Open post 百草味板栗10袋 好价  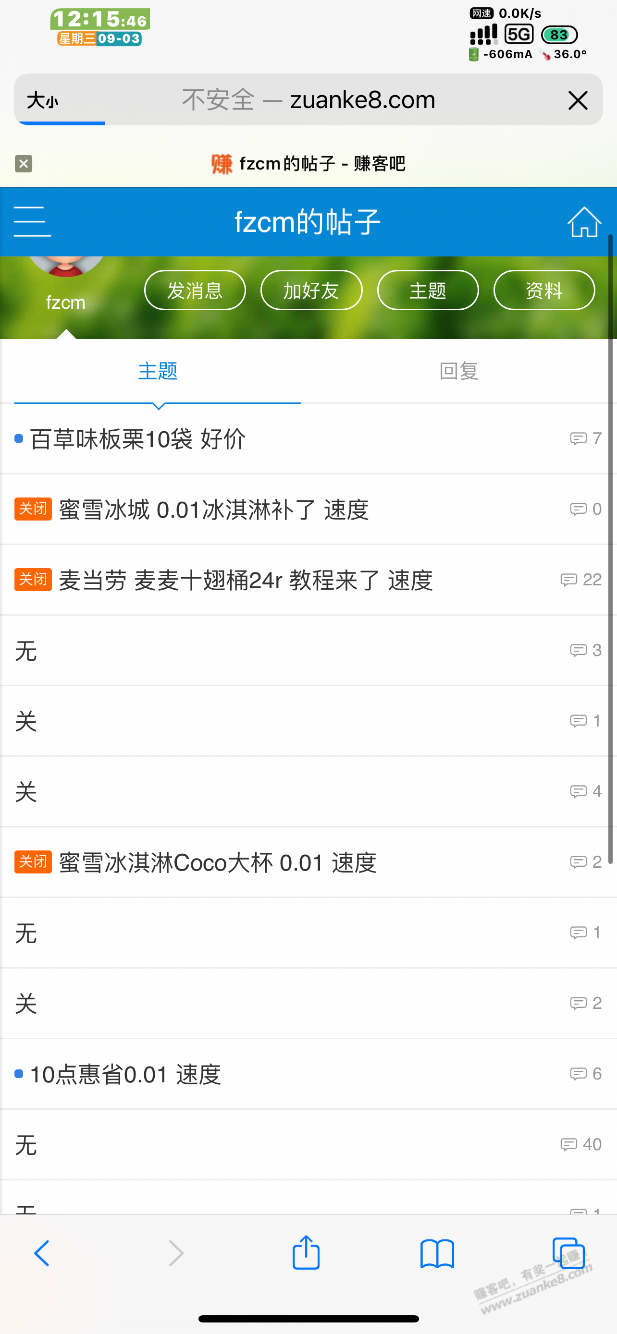[138, 439]
